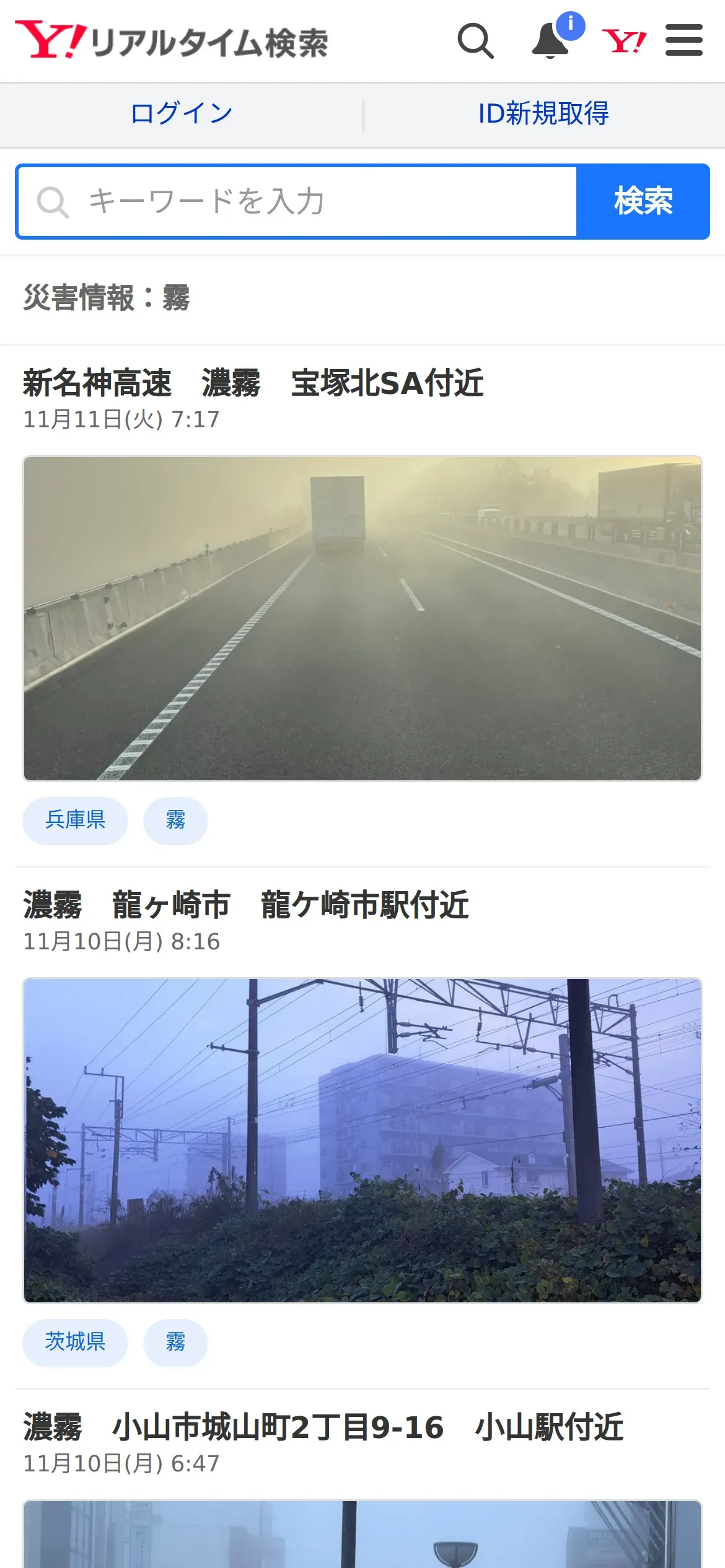Open the search magnifier icon in header
The width and height of the screenshot is (725, 1568).
coord(475,41)
